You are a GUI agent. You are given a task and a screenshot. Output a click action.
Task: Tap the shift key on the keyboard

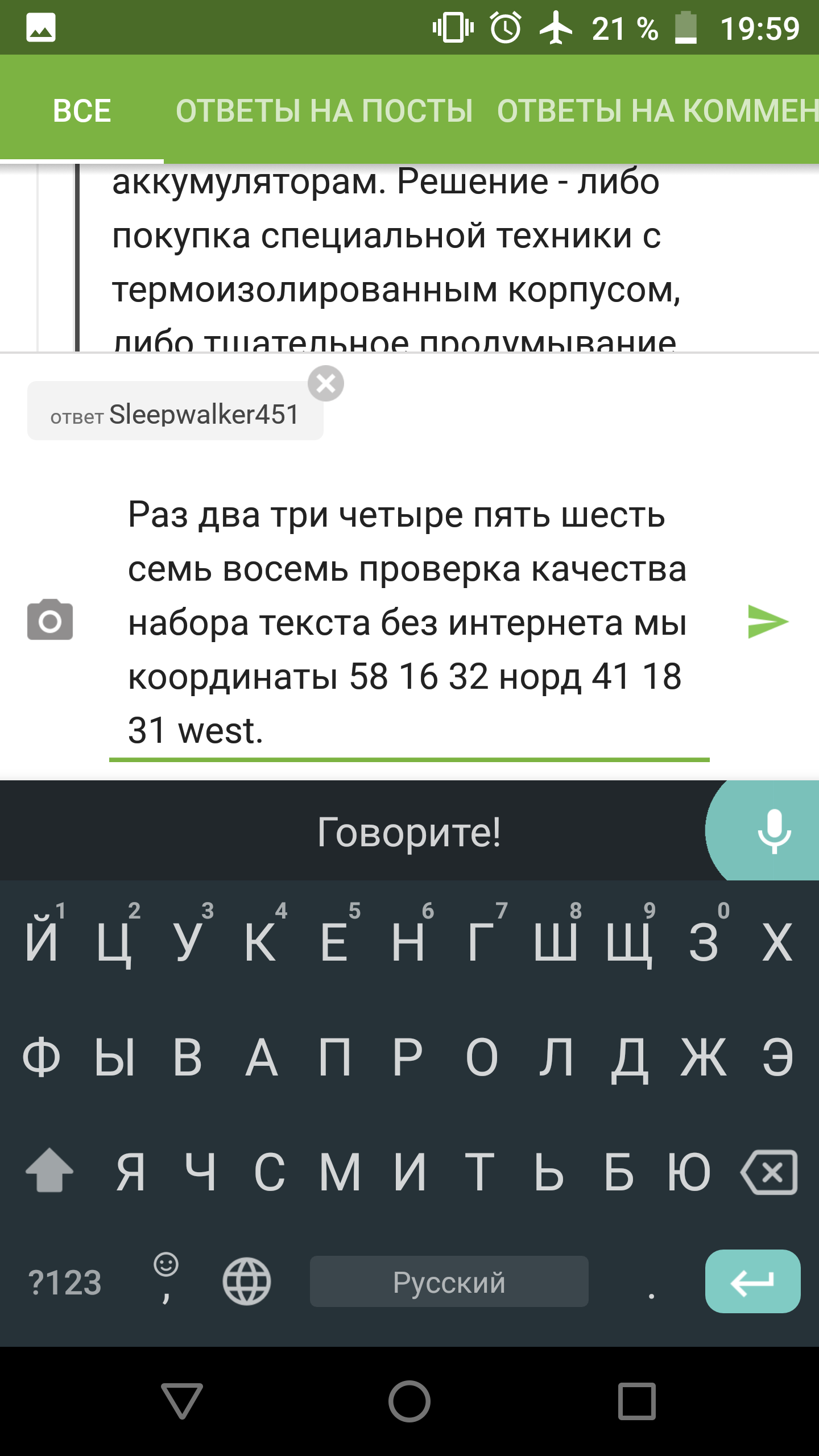(49, 1170)
